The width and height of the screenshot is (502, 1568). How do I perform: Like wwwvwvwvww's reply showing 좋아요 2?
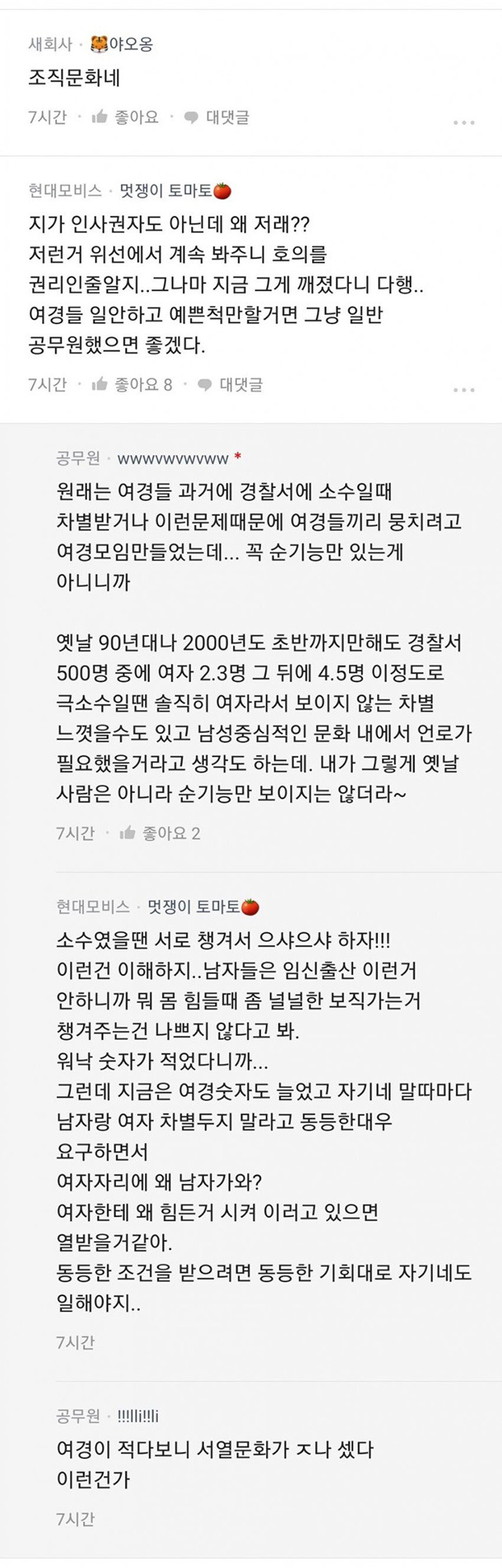(160, 833)
